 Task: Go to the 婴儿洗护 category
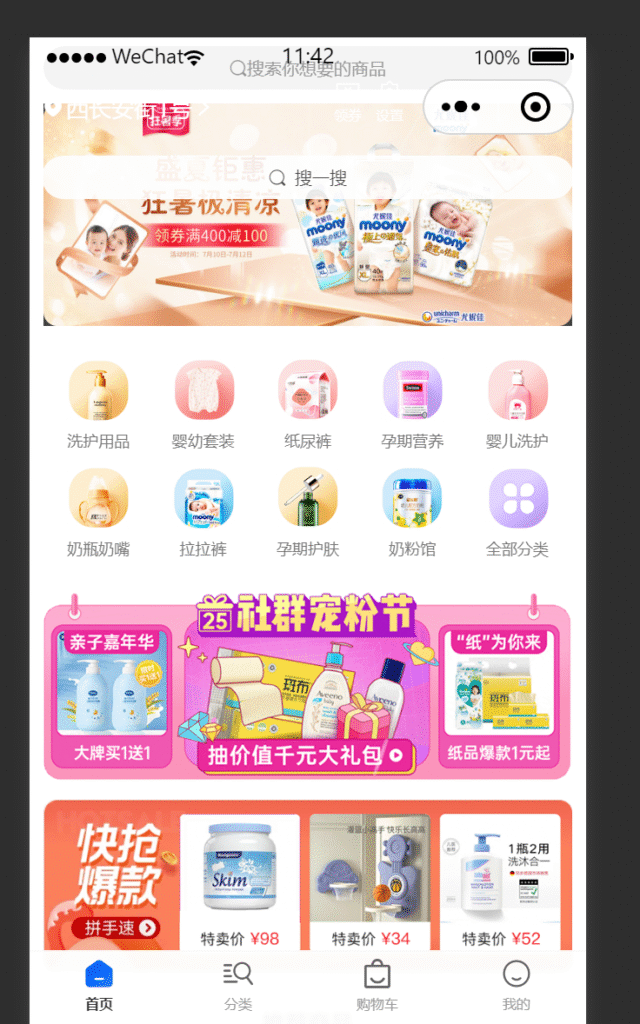pos(517,404)
